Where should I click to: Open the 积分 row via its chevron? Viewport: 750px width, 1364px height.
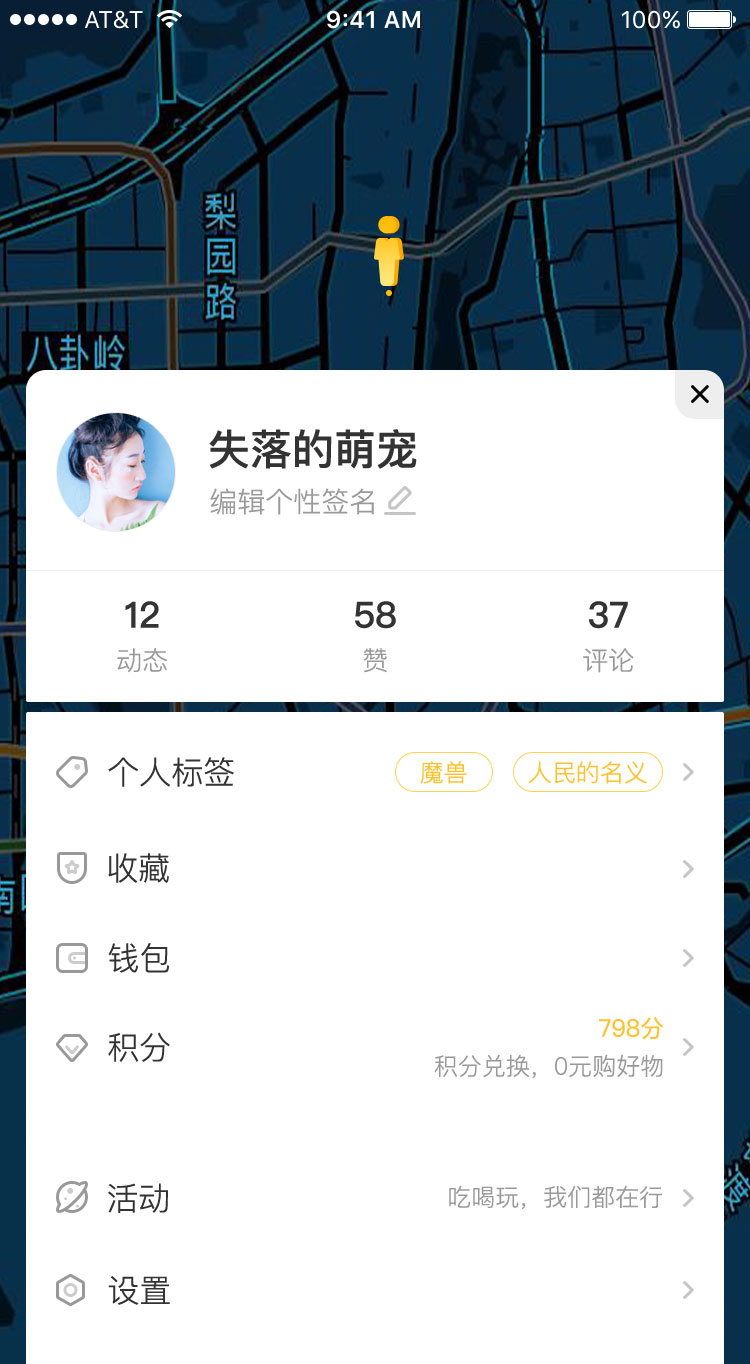[x=688, y=1047]
